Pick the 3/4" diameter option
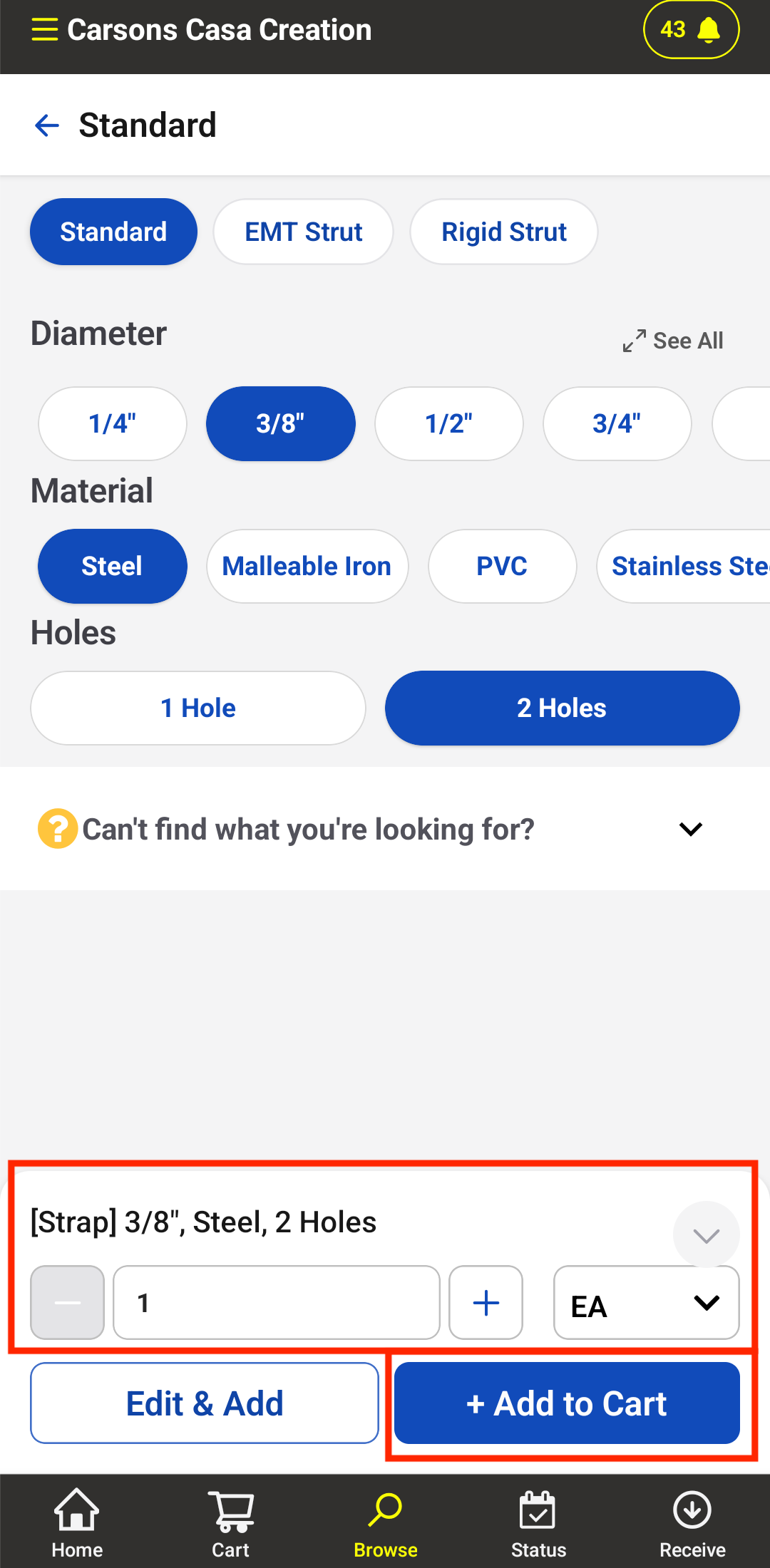 [617, 423]
